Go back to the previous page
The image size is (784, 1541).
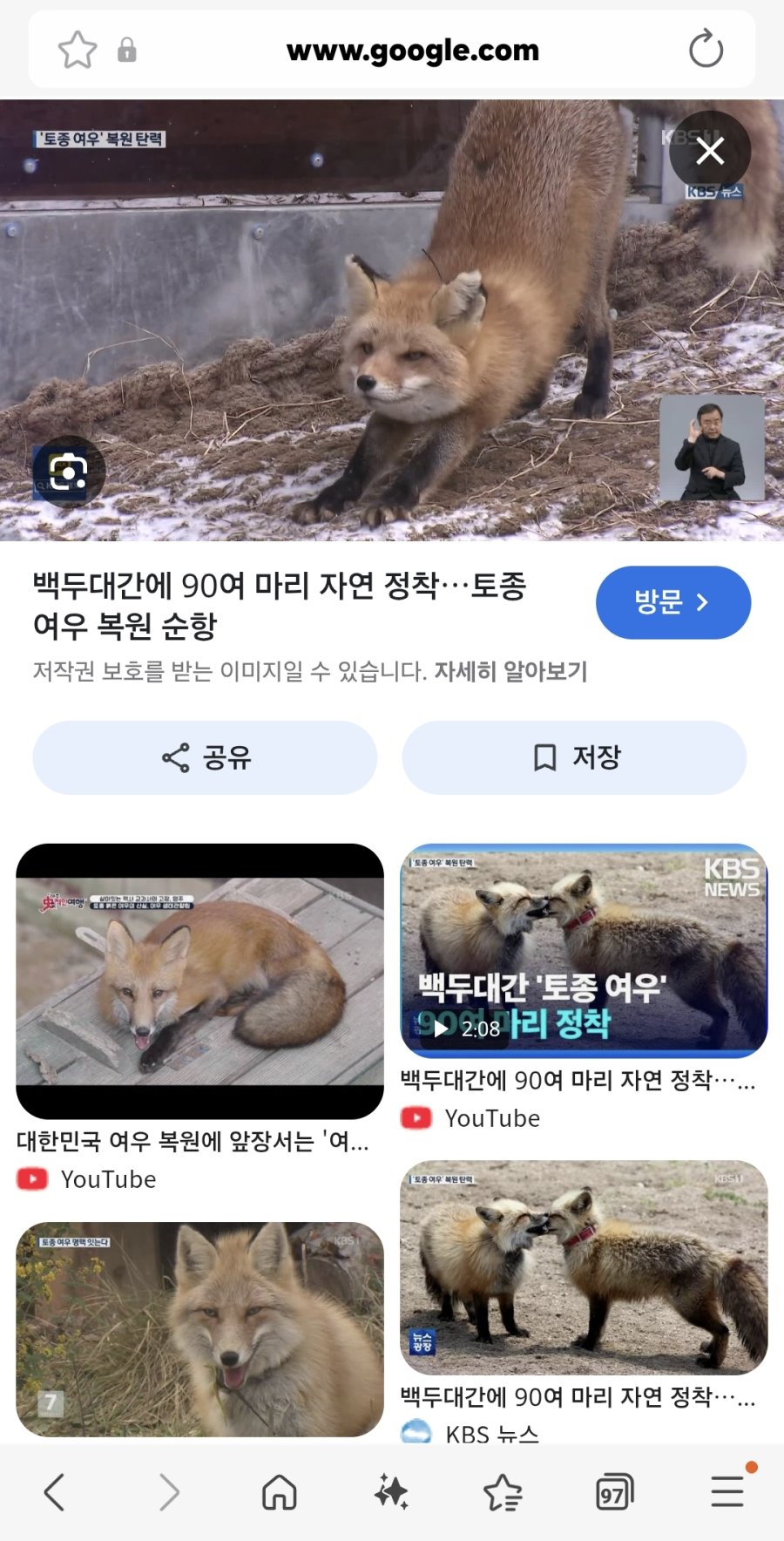(55, 1492)
